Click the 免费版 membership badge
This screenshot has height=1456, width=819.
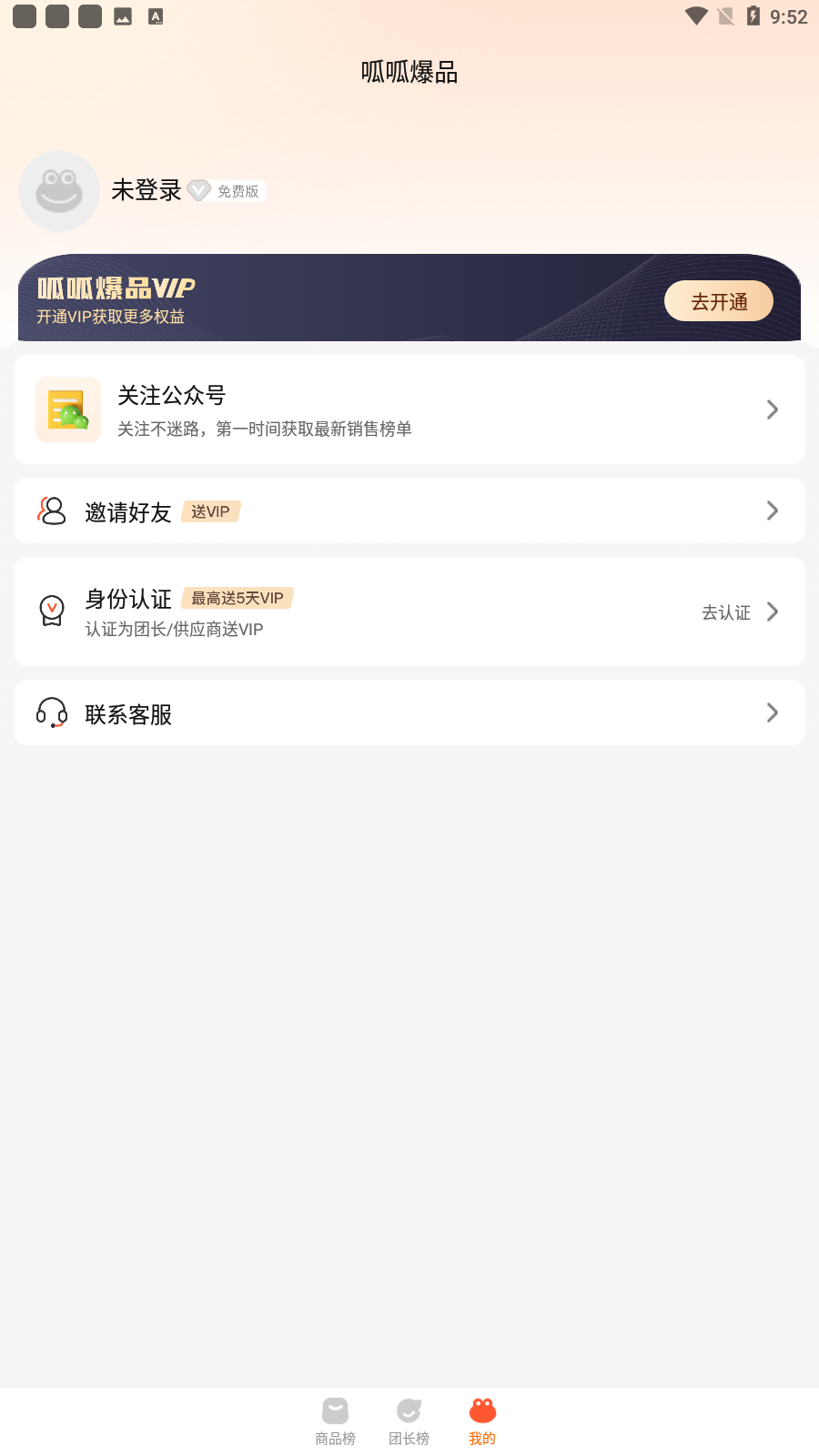(225, 191)
